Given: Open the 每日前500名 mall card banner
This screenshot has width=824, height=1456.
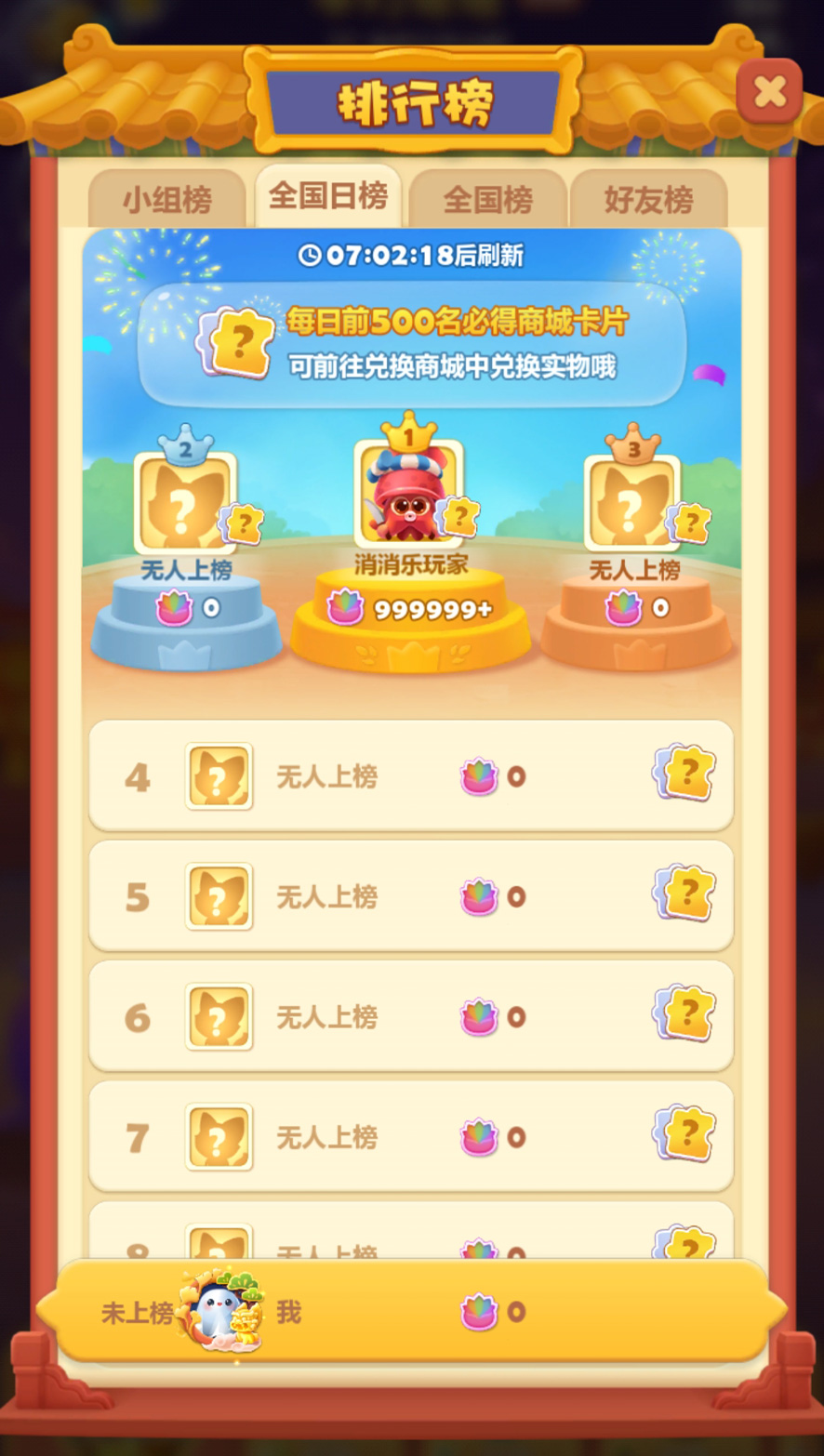Looking at the screenshot, I should point(412,344).
